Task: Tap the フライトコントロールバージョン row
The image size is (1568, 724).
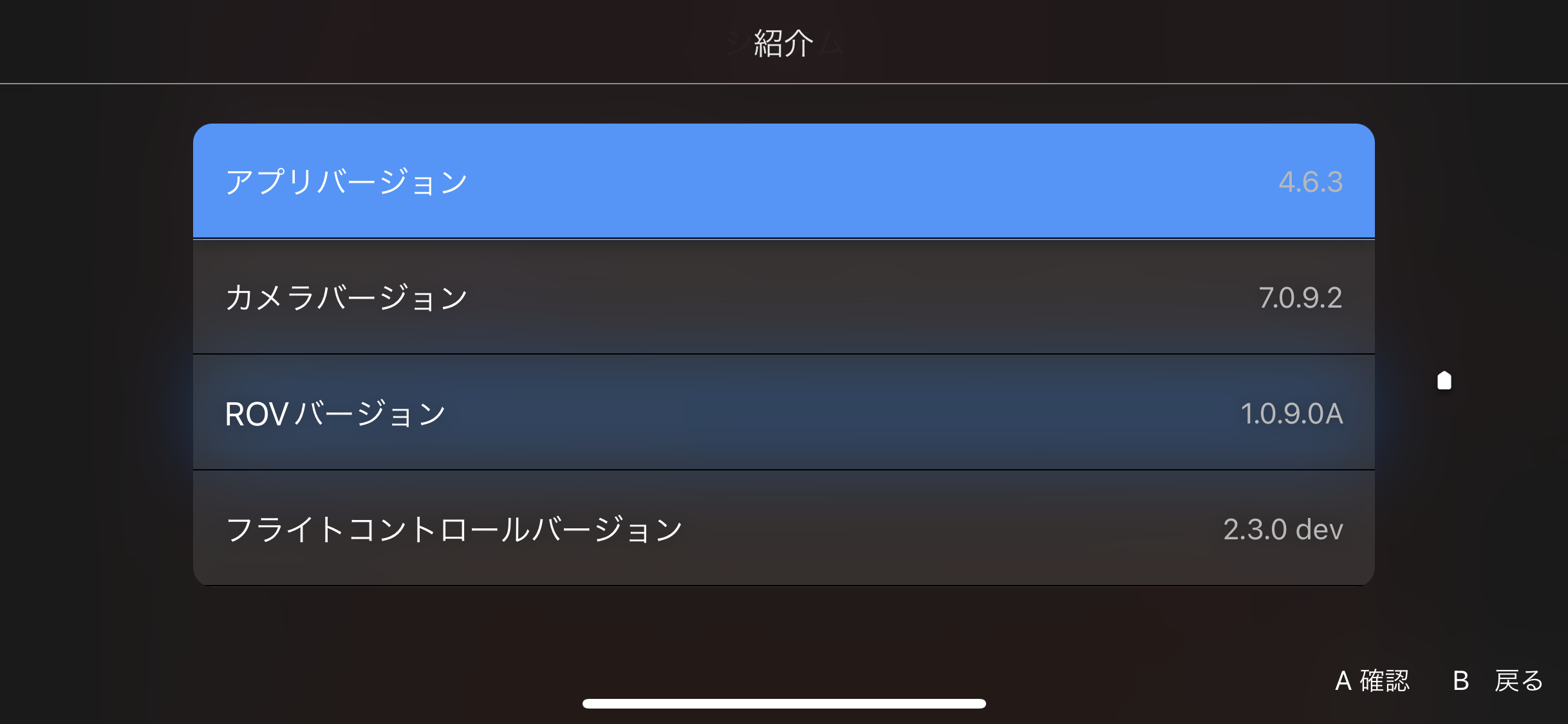Action: tap(783, 528)
